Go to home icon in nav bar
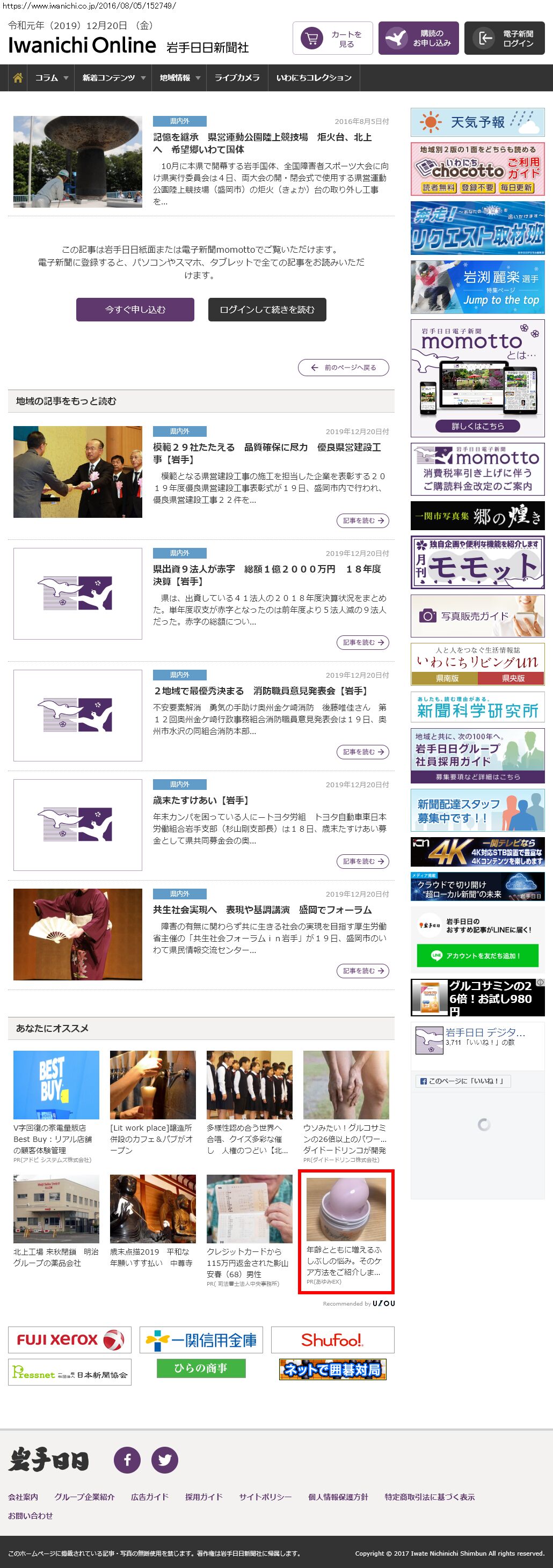The width and height of the screenshot is (553, 1568). pyautogui.click(x=18, y=78)
